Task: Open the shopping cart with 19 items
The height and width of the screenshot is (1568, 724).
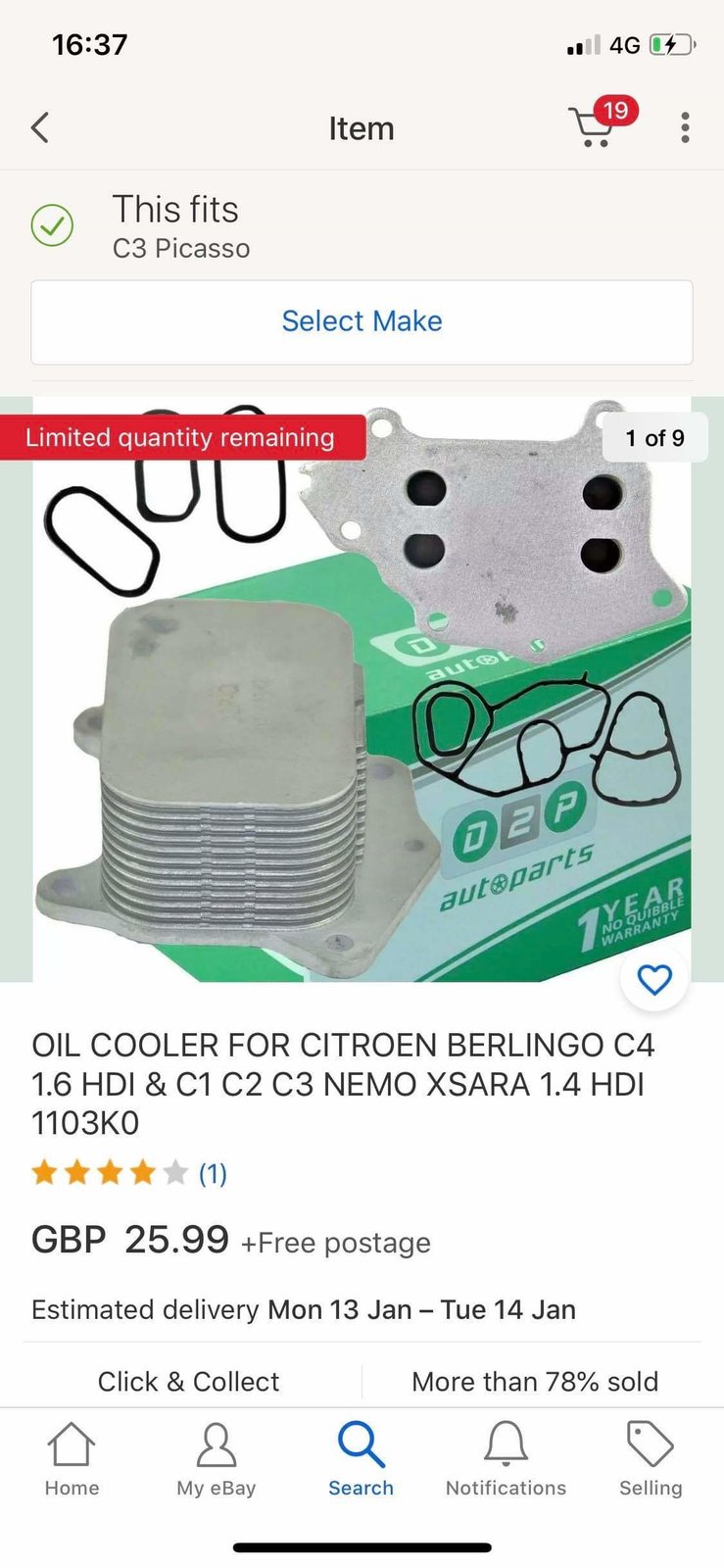Action: [x=602, y=123]
